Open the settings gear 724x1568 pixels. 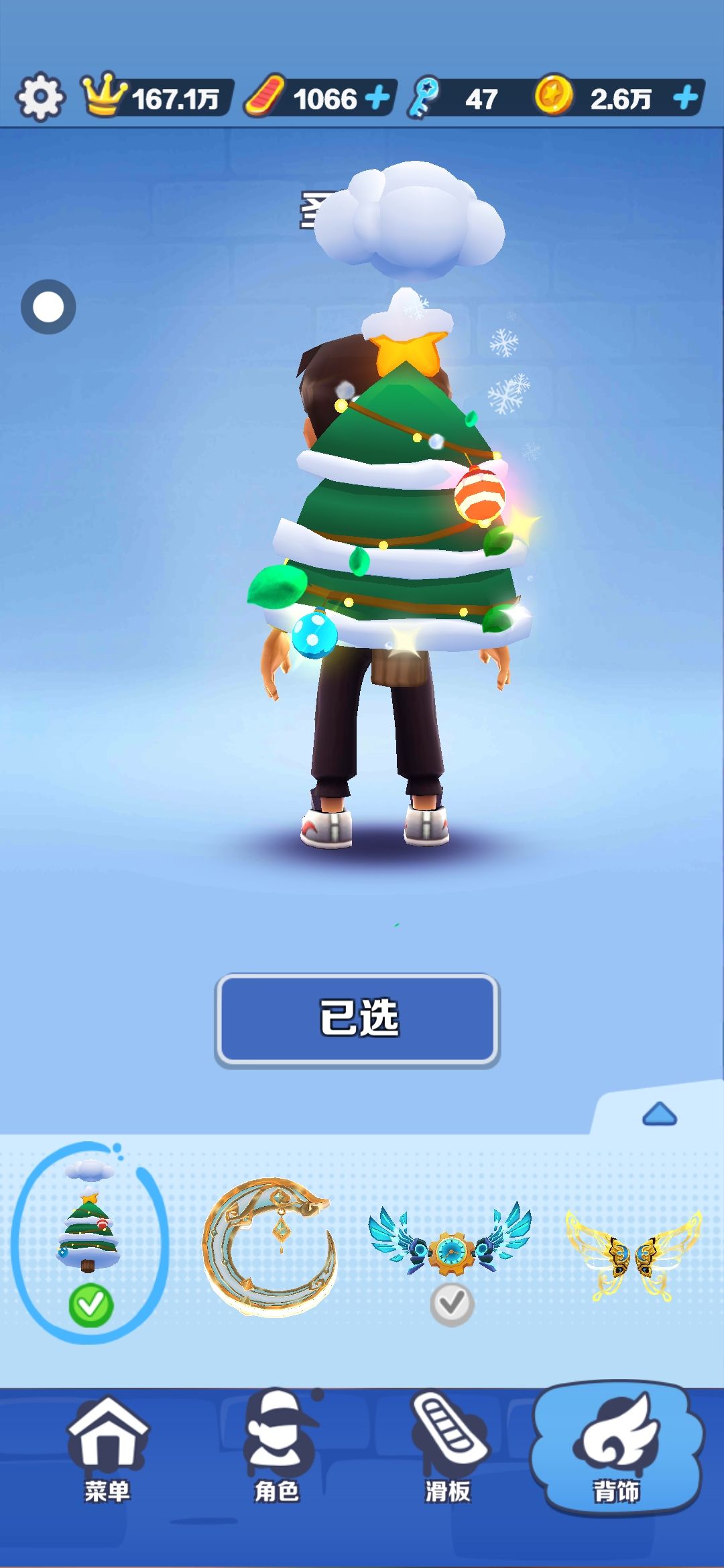tap(40, 97)
